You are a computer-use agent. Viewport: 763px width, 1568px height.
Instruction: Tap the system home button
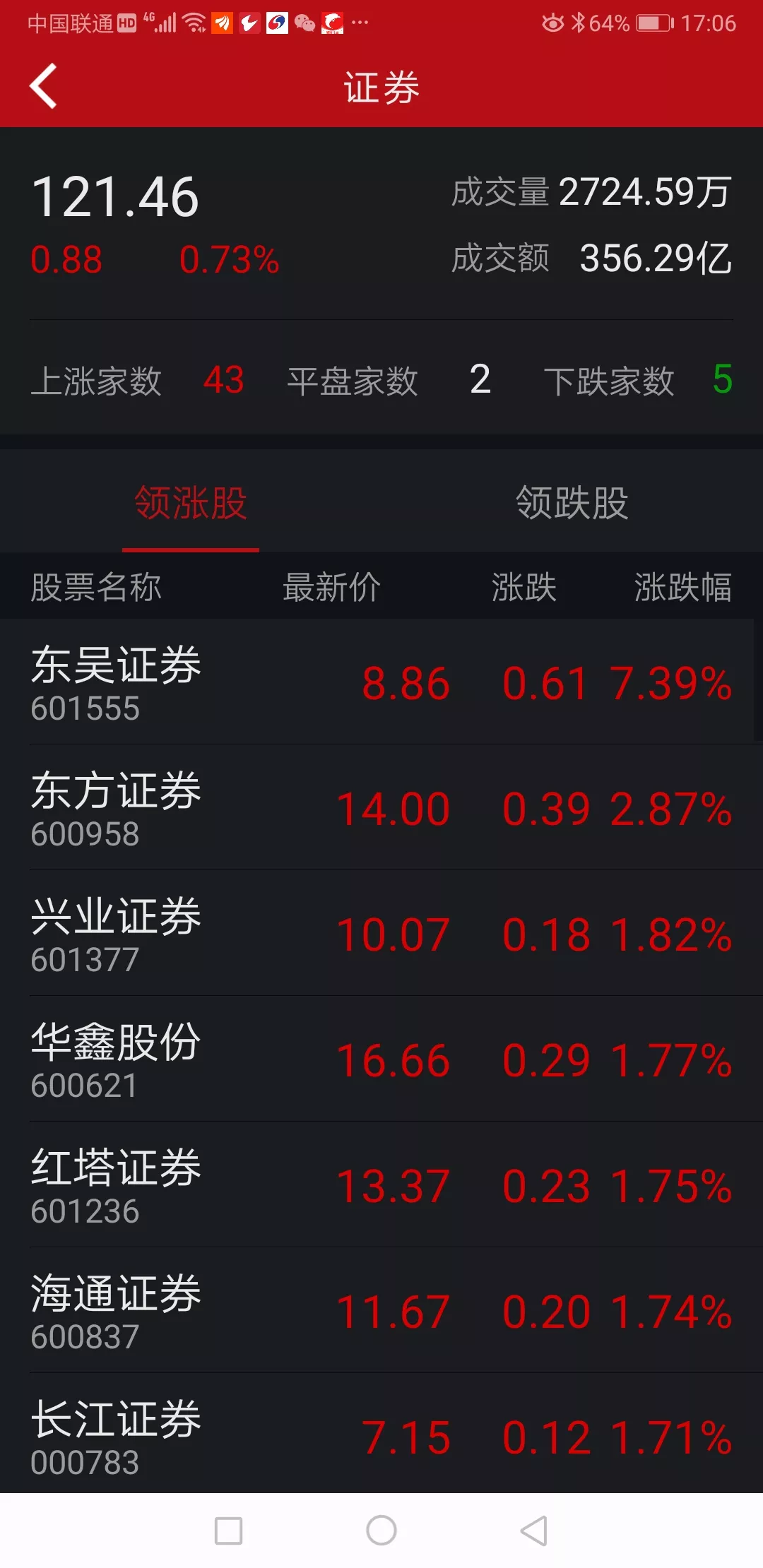coord(381,1531)
